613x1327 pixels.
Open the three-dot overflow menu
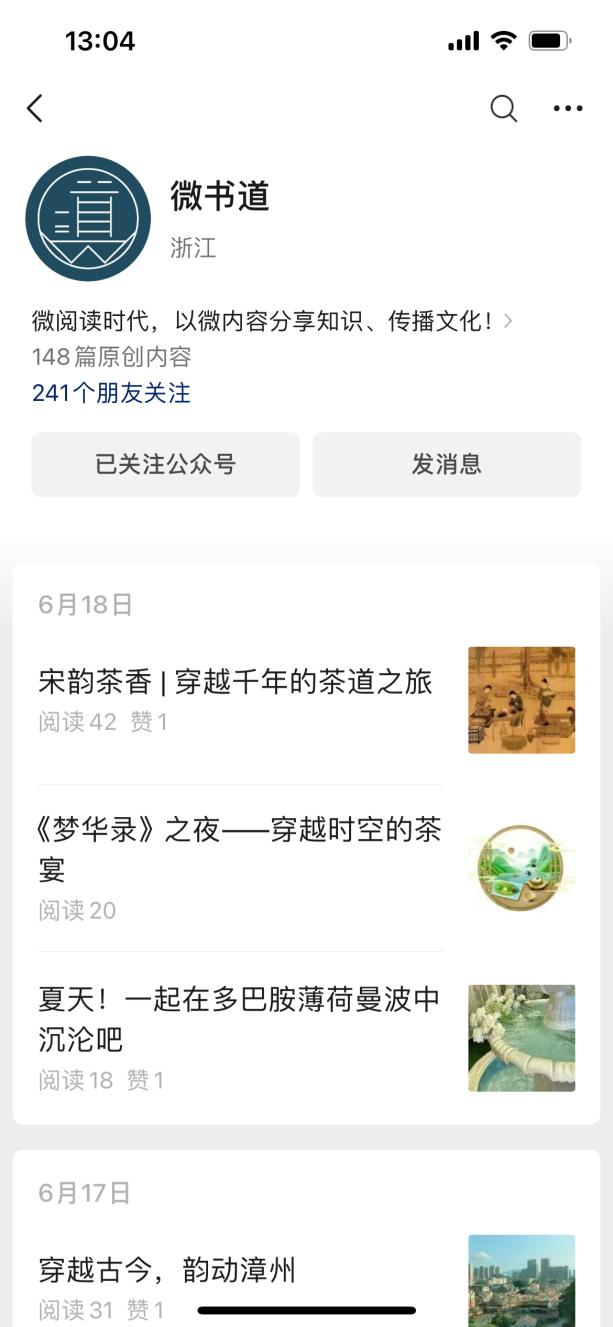(567, 108)
